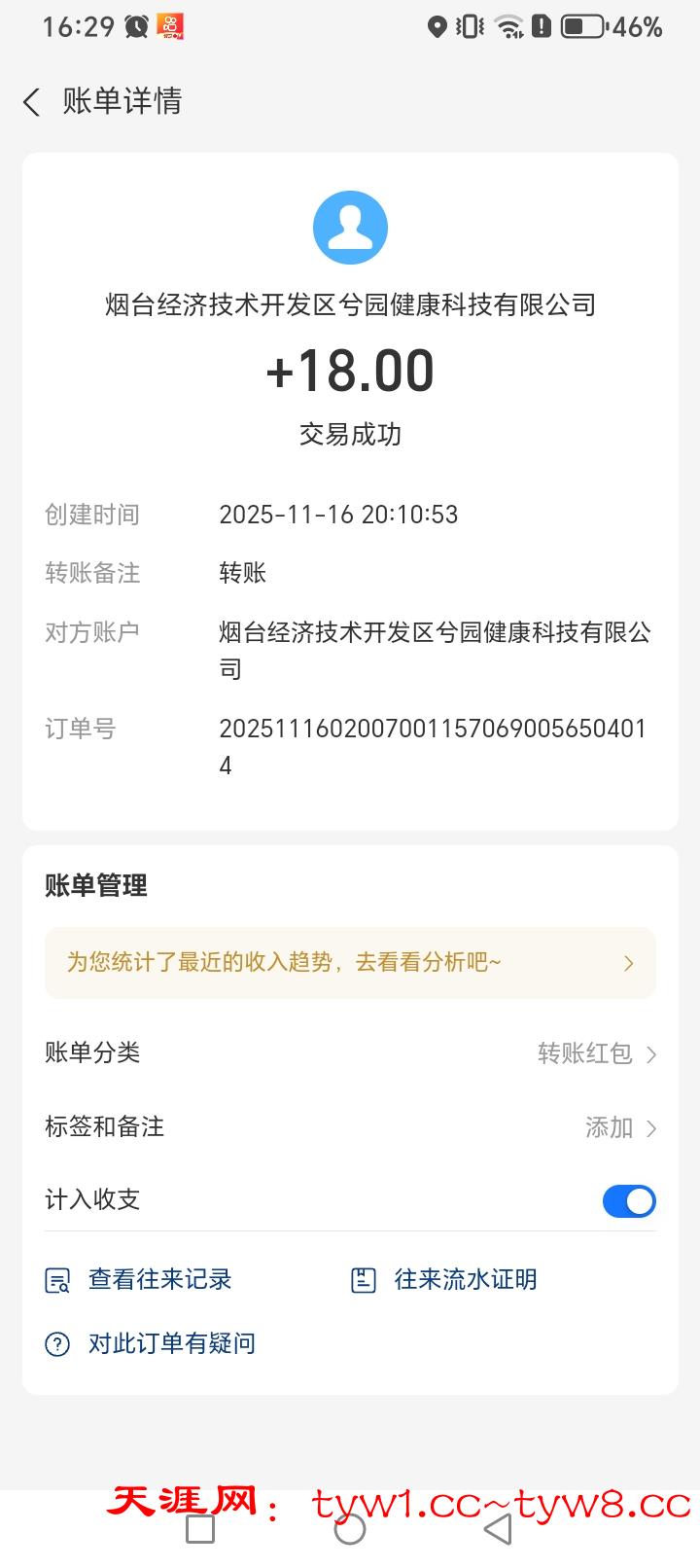Open the income trend analysis banner
The height and width of the screenshot is (1568, 700).
(350, 963)
